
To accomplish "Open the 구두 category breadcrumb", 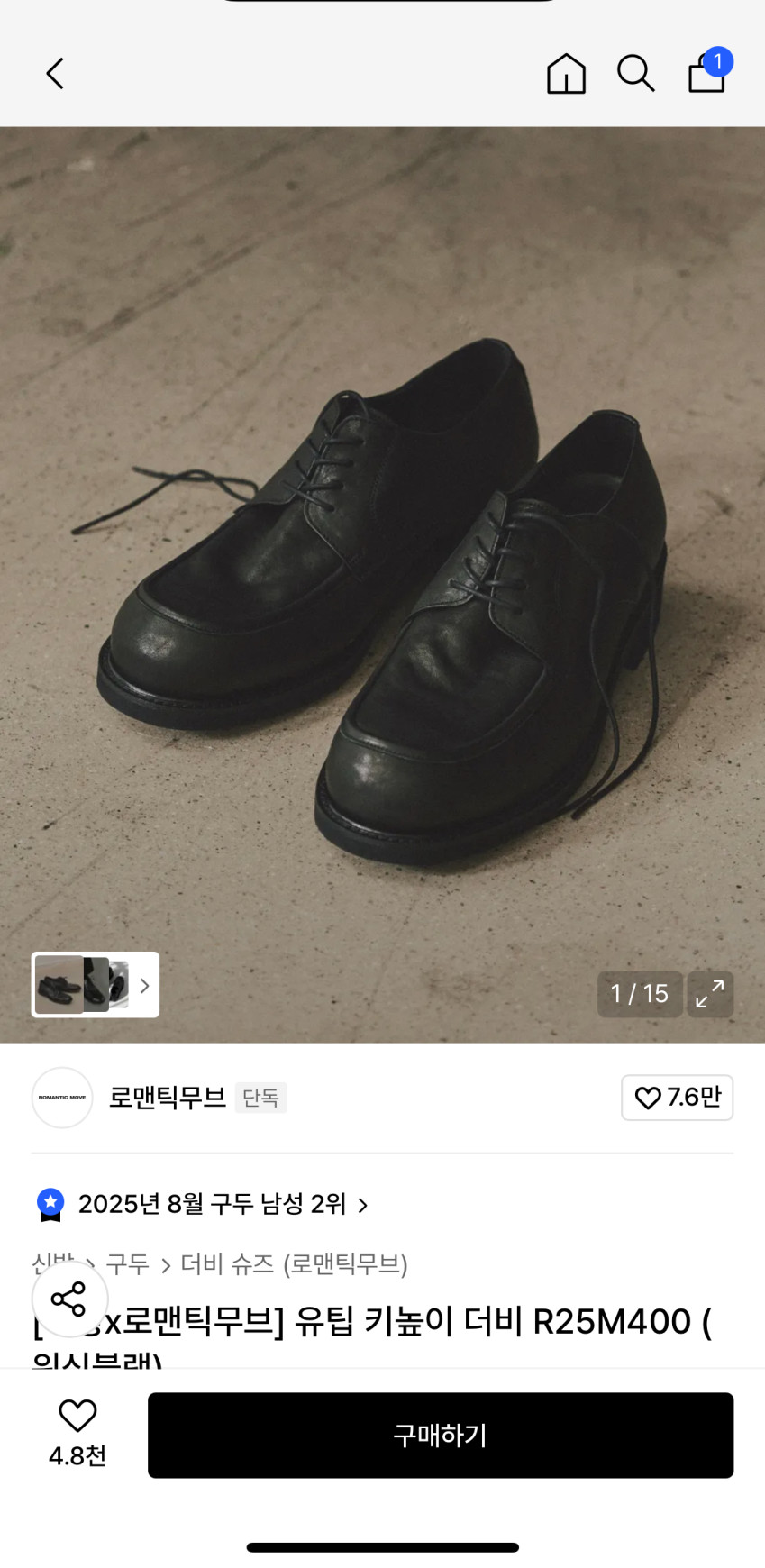I will 128,1264.
